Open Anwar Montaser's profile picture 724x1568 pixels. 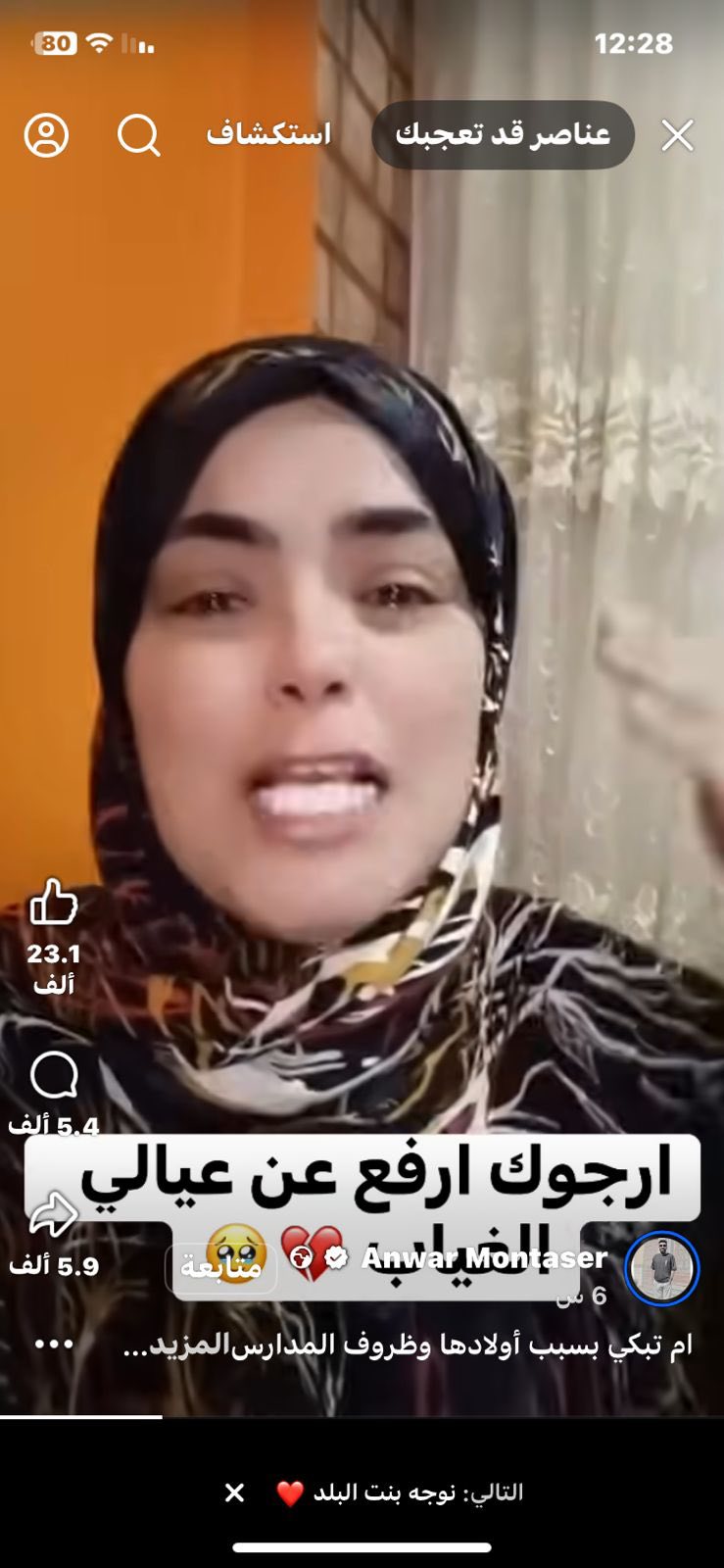661,1269
